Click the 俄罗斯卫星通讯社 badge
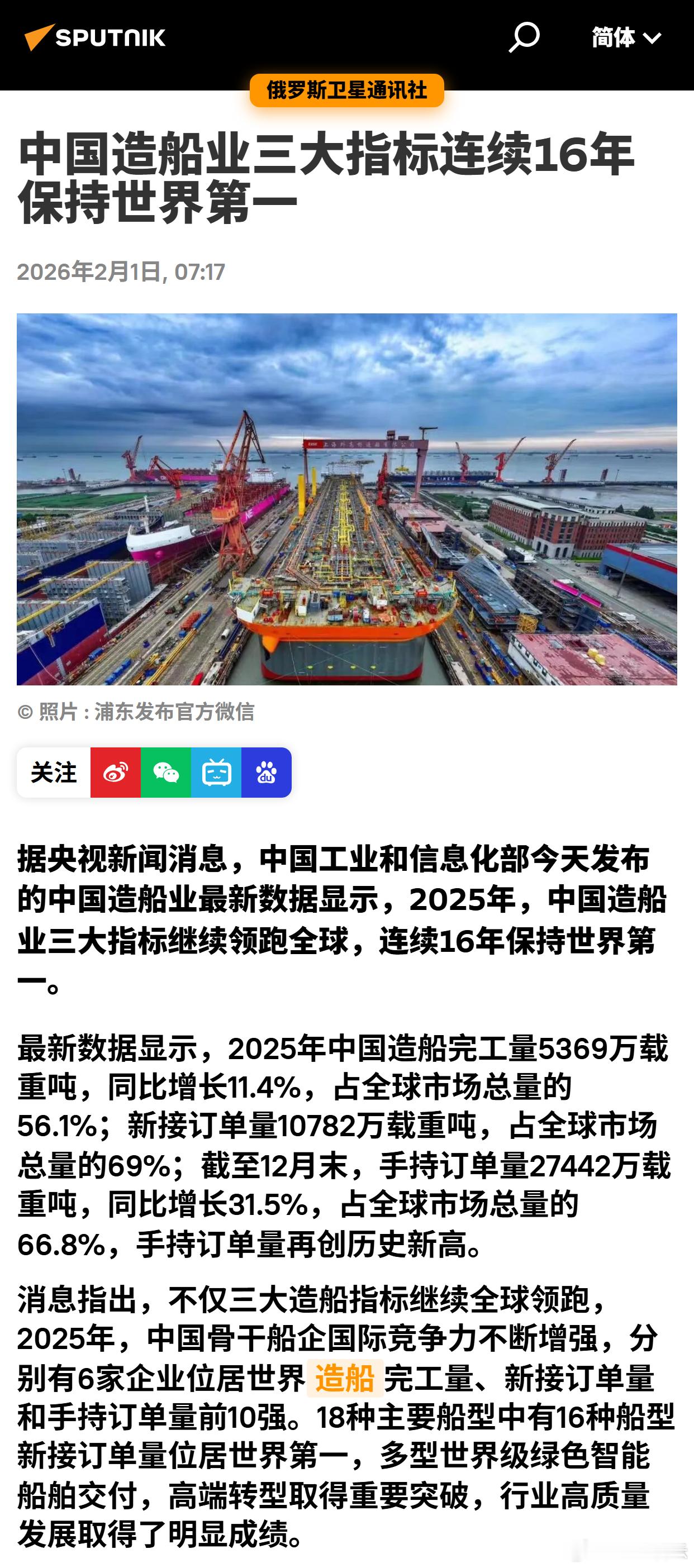 (x=347, y=90)
